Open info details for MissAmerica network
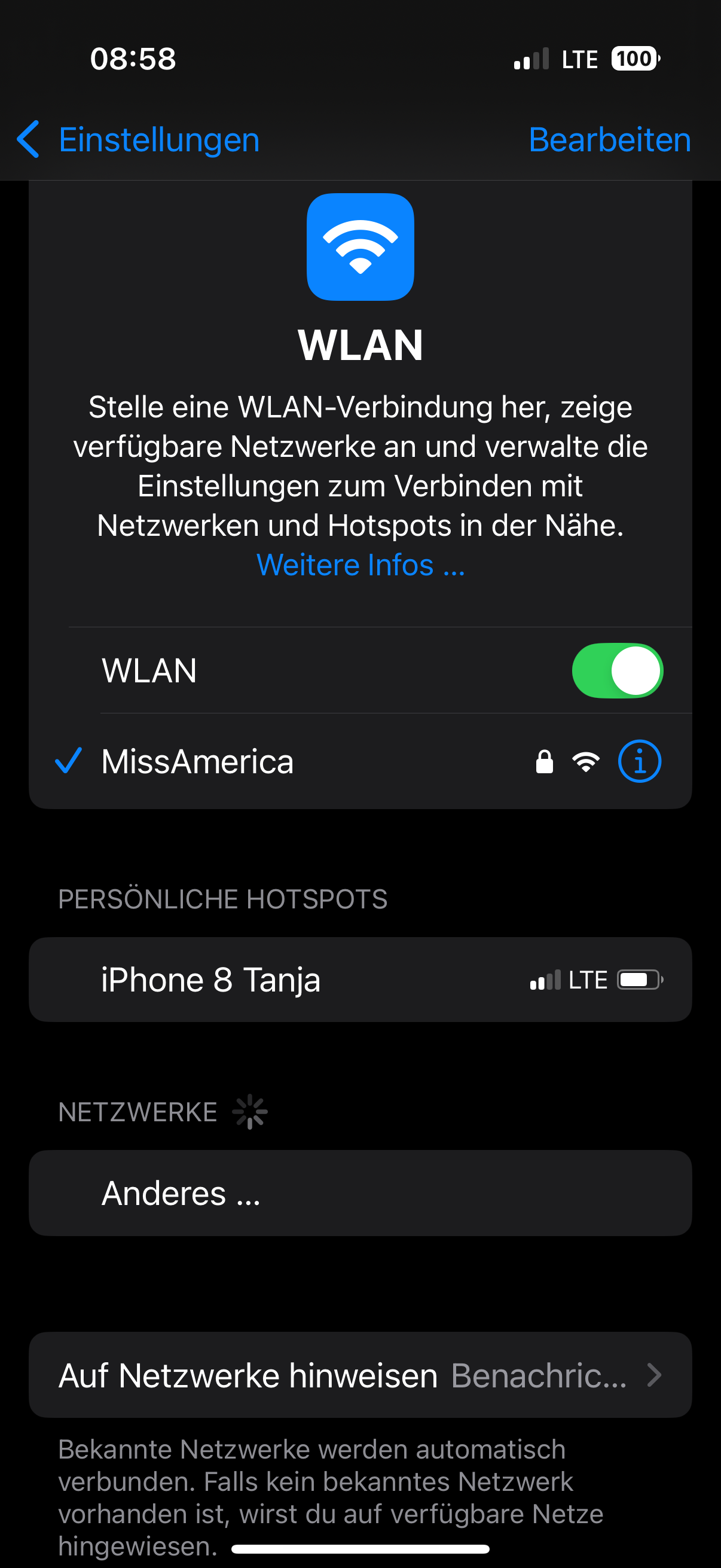 pos(639,761)
